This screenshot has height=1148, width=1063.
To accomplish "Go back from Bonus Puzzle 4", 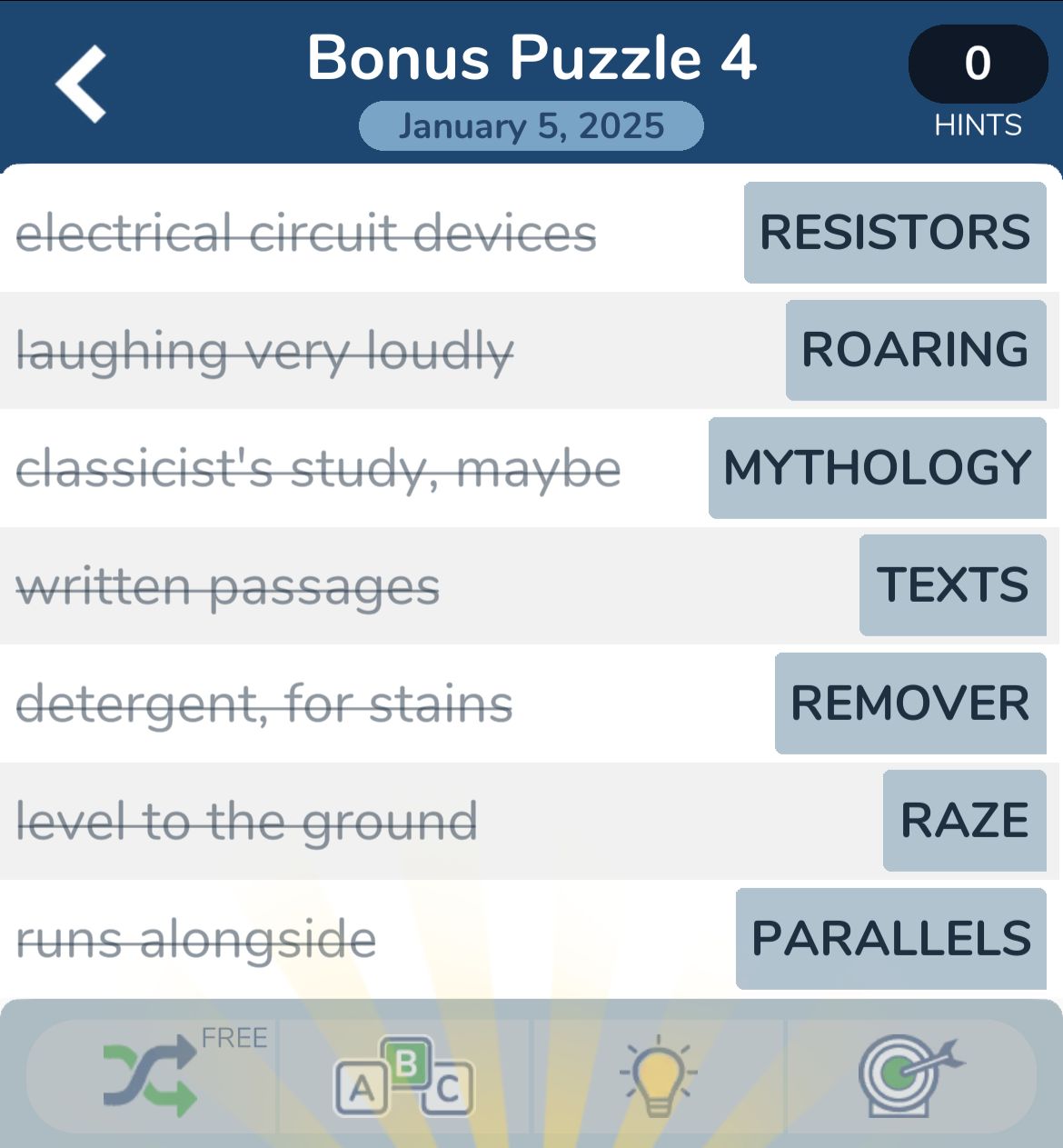I will tap(82, 85).
